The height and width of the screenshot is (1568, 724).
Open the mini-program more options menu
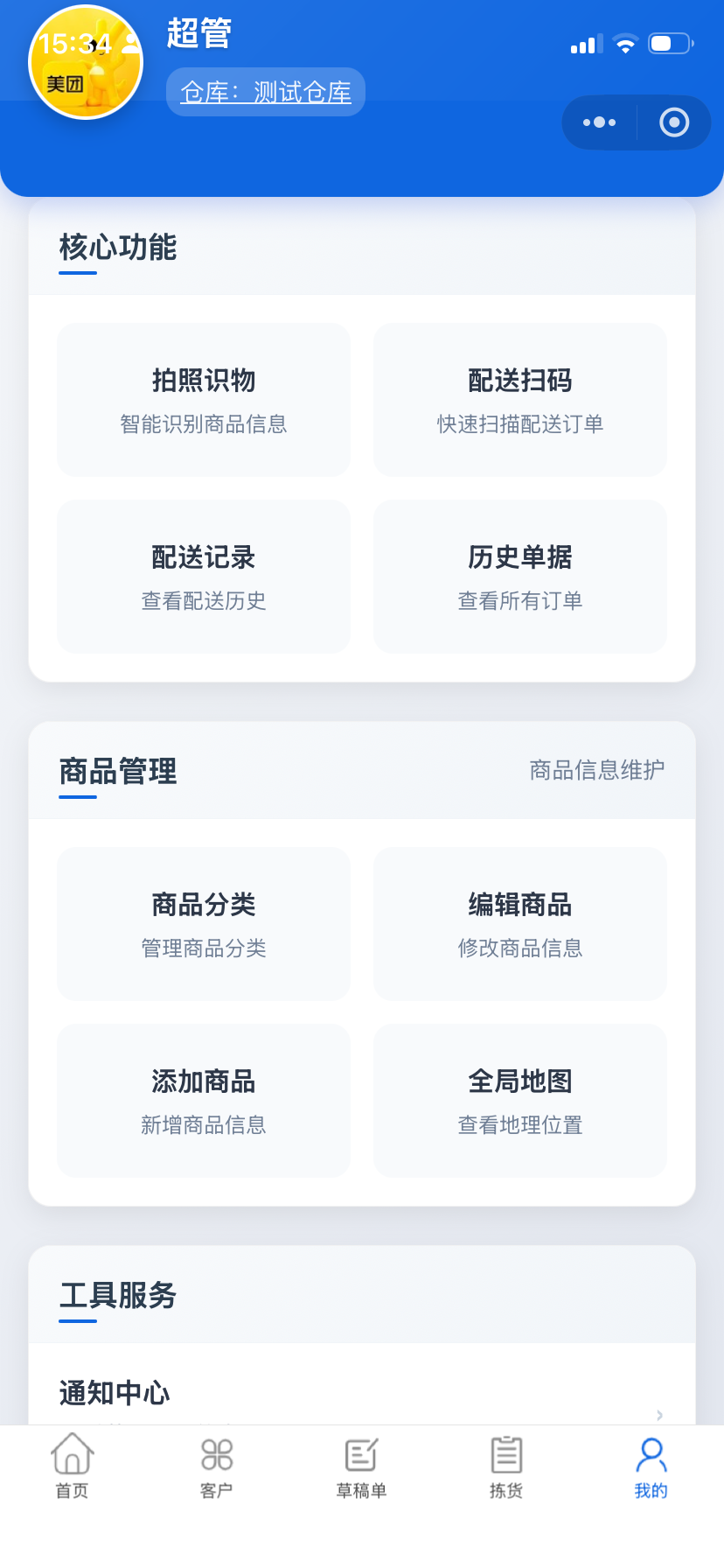point(598,122)
